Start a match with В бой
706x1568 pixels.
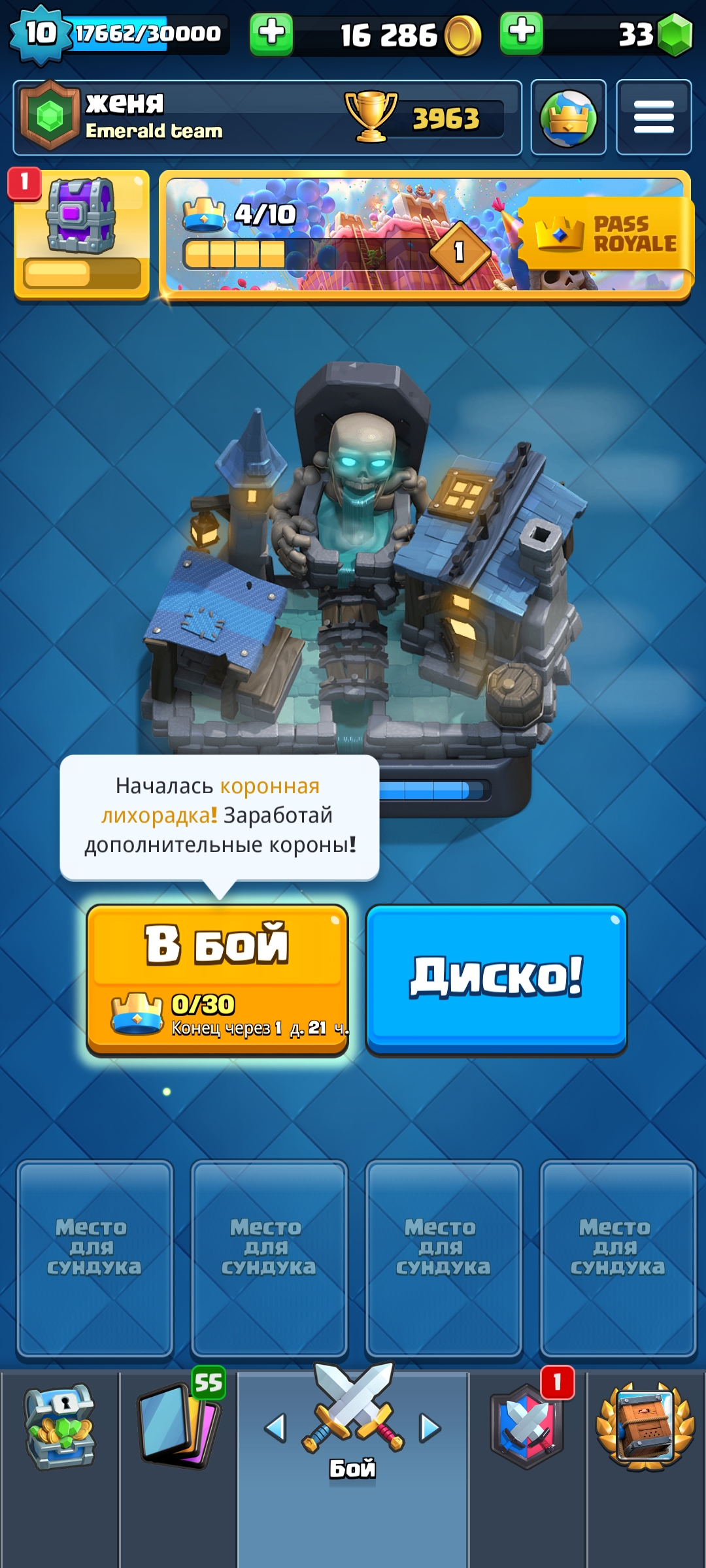[217, 979]
